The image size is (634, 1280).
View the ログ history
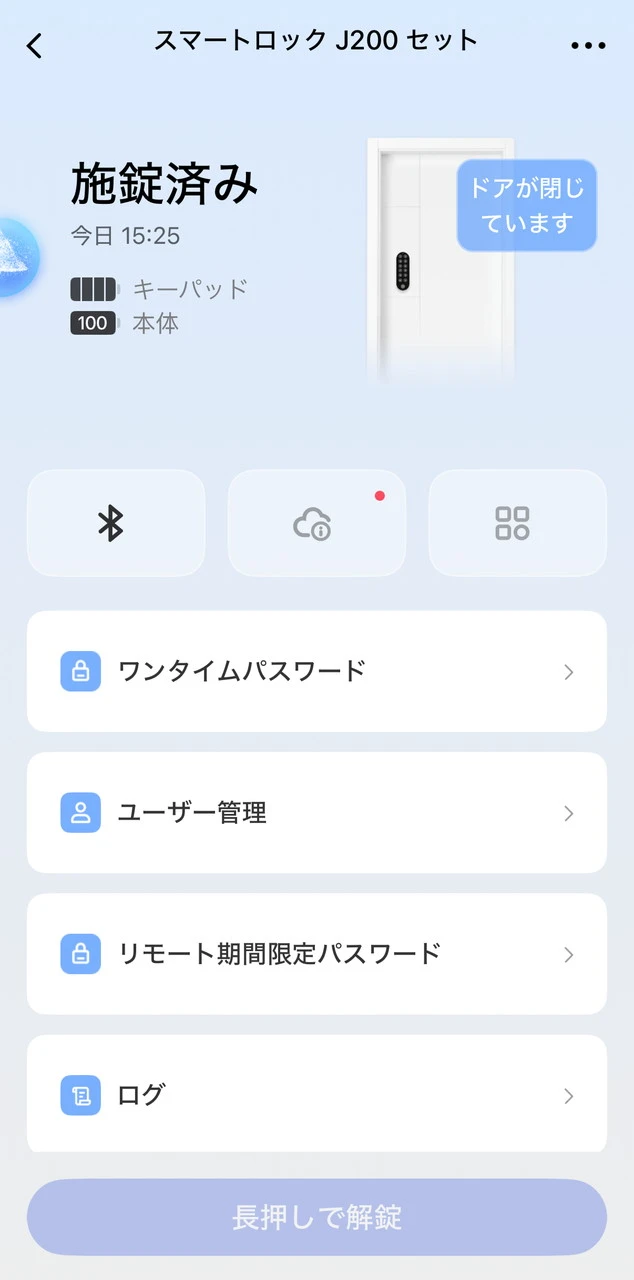[316, 1095]
